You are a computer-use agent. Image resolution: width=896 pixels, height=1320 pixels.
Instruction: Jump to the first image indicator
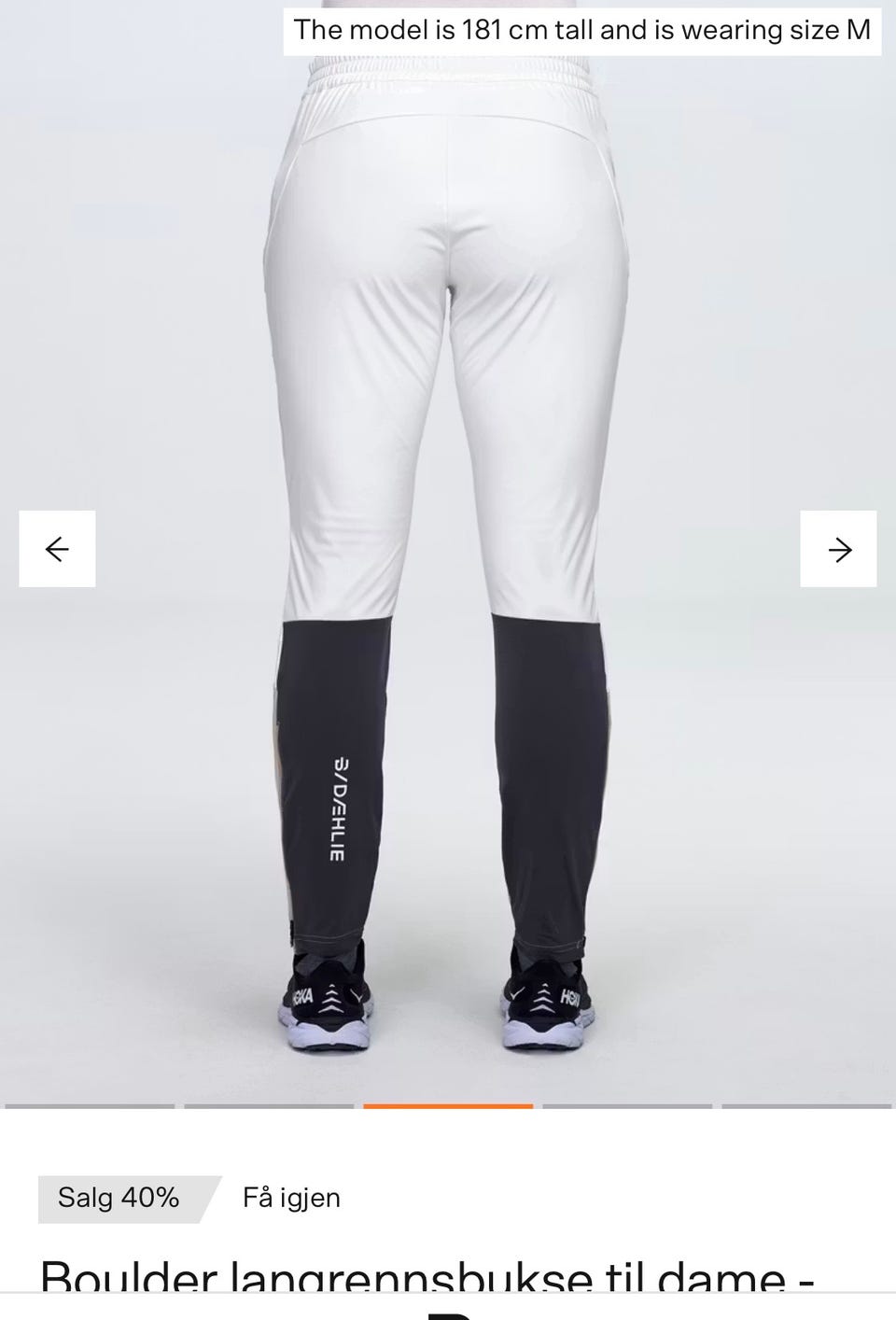90,1106
